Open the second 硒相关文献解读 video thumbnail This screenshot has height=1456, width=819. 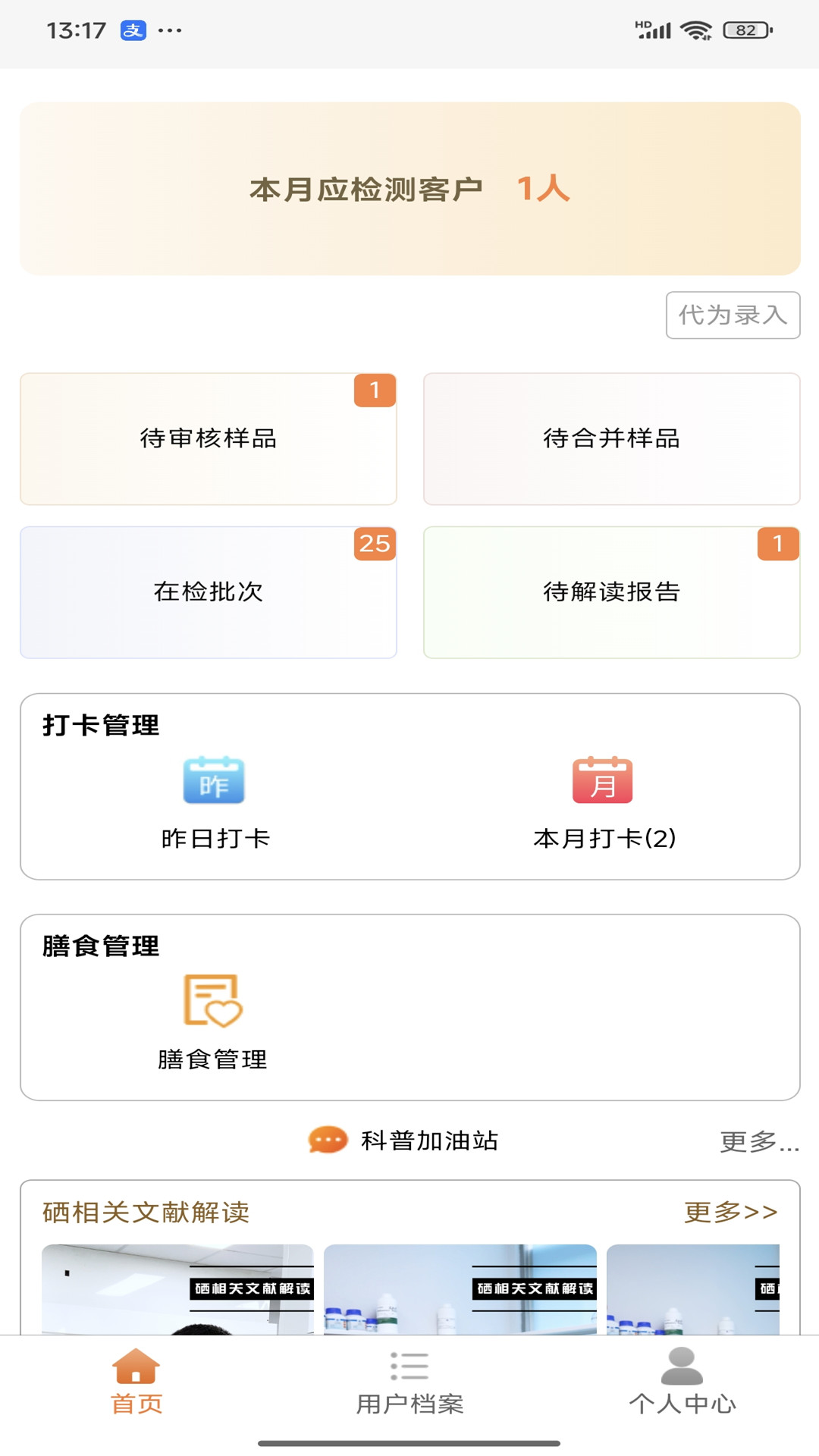click(460, 1289)
